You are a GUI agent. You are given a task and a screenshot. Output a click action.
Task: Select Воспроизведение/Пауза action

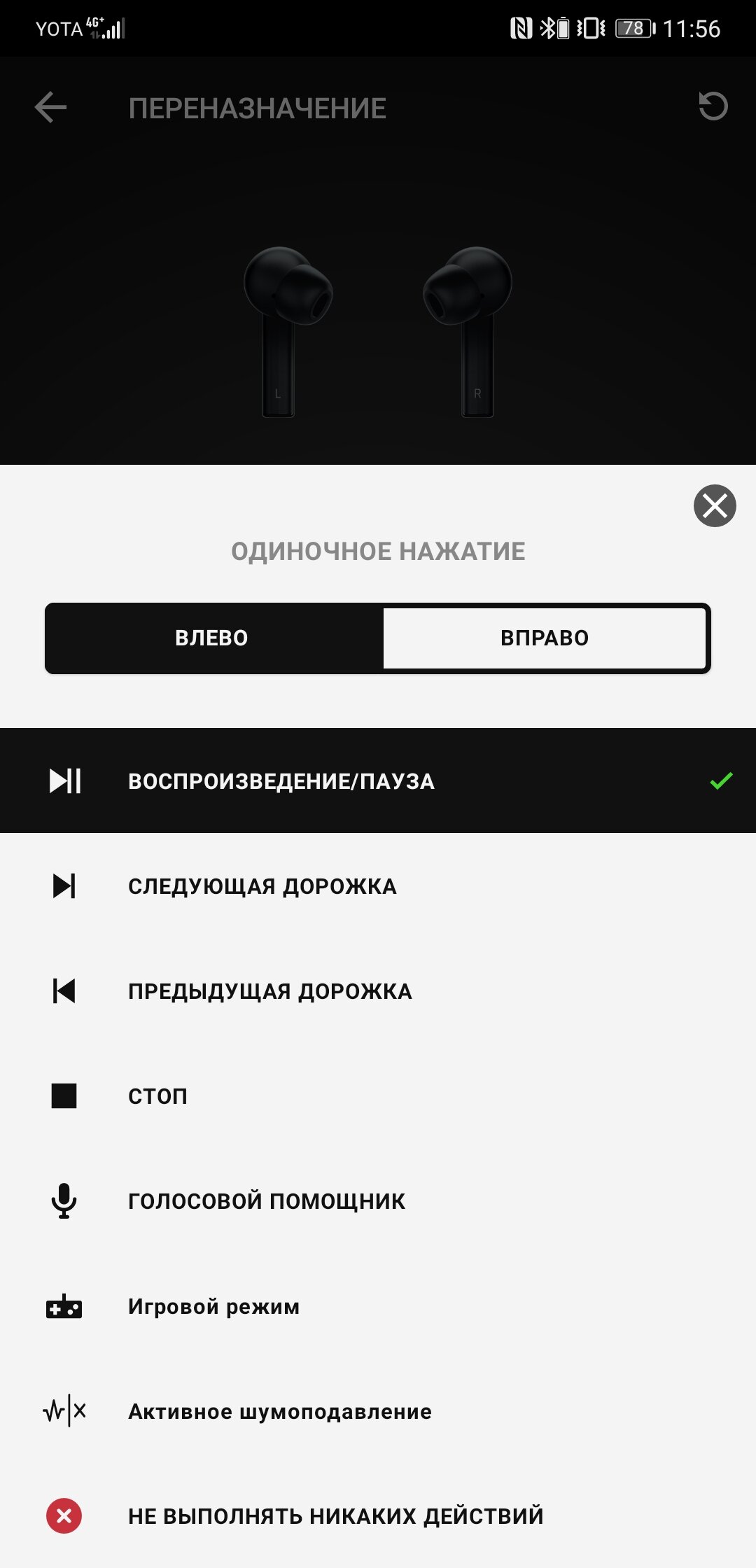coord(378,780)
